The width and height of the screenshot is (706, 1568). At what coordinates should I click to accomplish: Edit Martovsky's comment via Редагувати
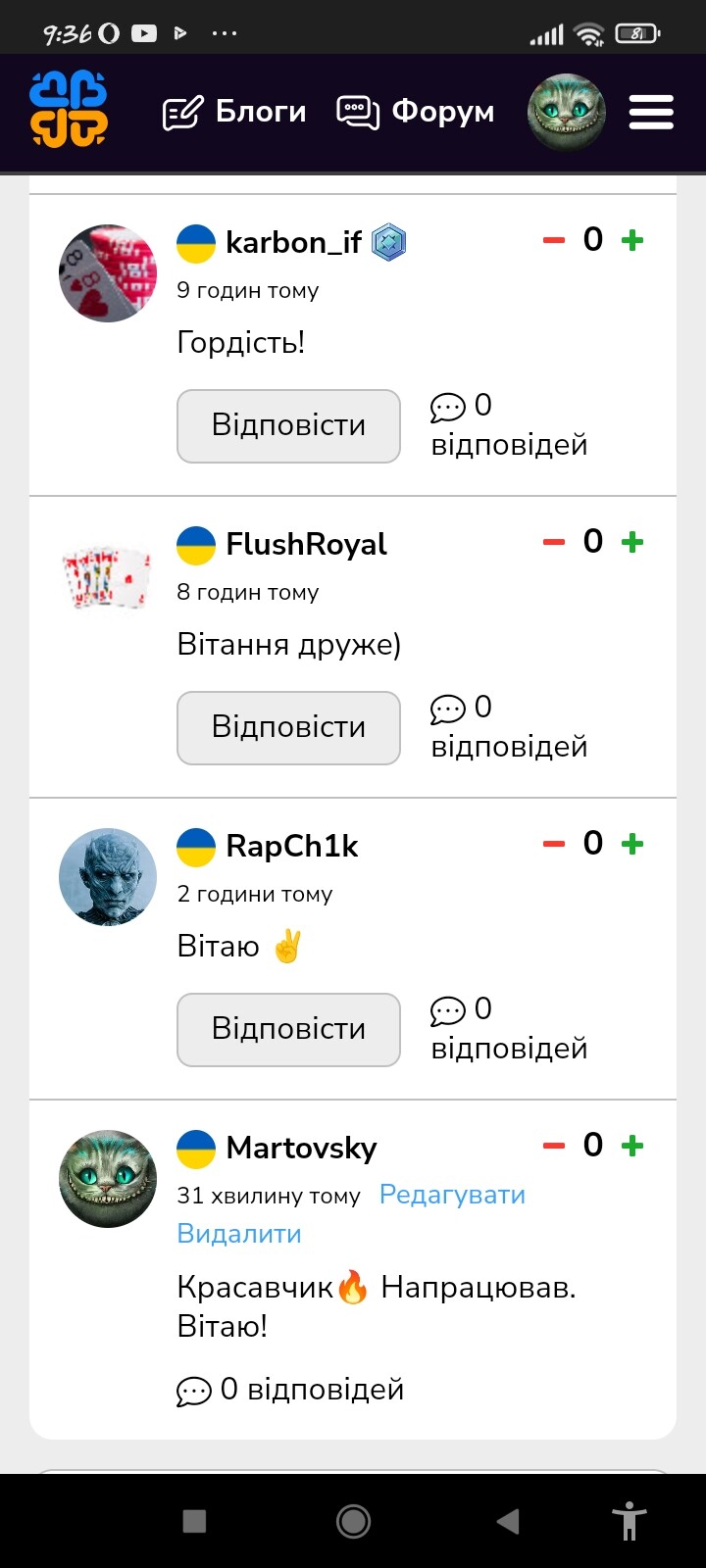click(452, 1195)
